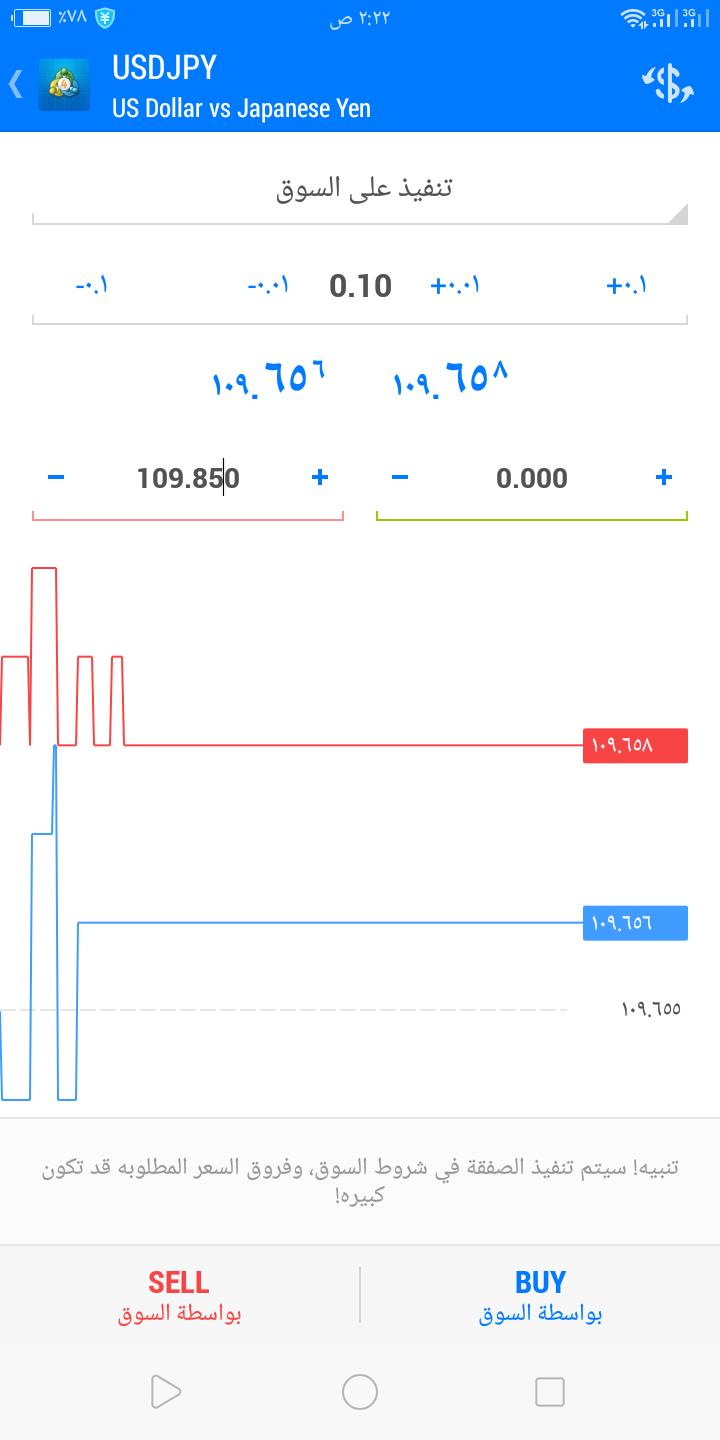This screenshot has height=1440, width=720.
Task: Go back using the header arrow
Action: [16, 84]
